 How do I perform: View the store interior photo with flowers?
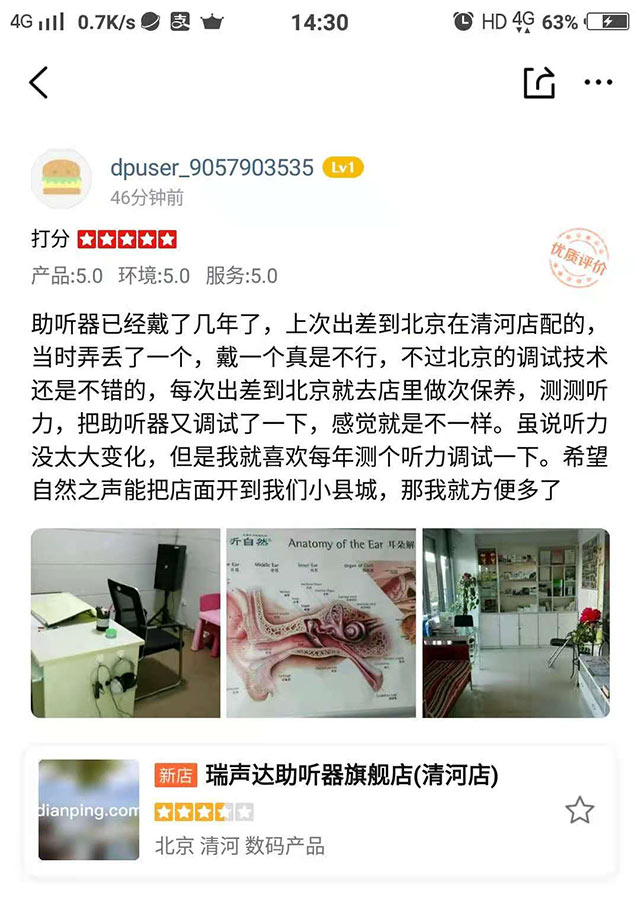(x=515, y=622)
